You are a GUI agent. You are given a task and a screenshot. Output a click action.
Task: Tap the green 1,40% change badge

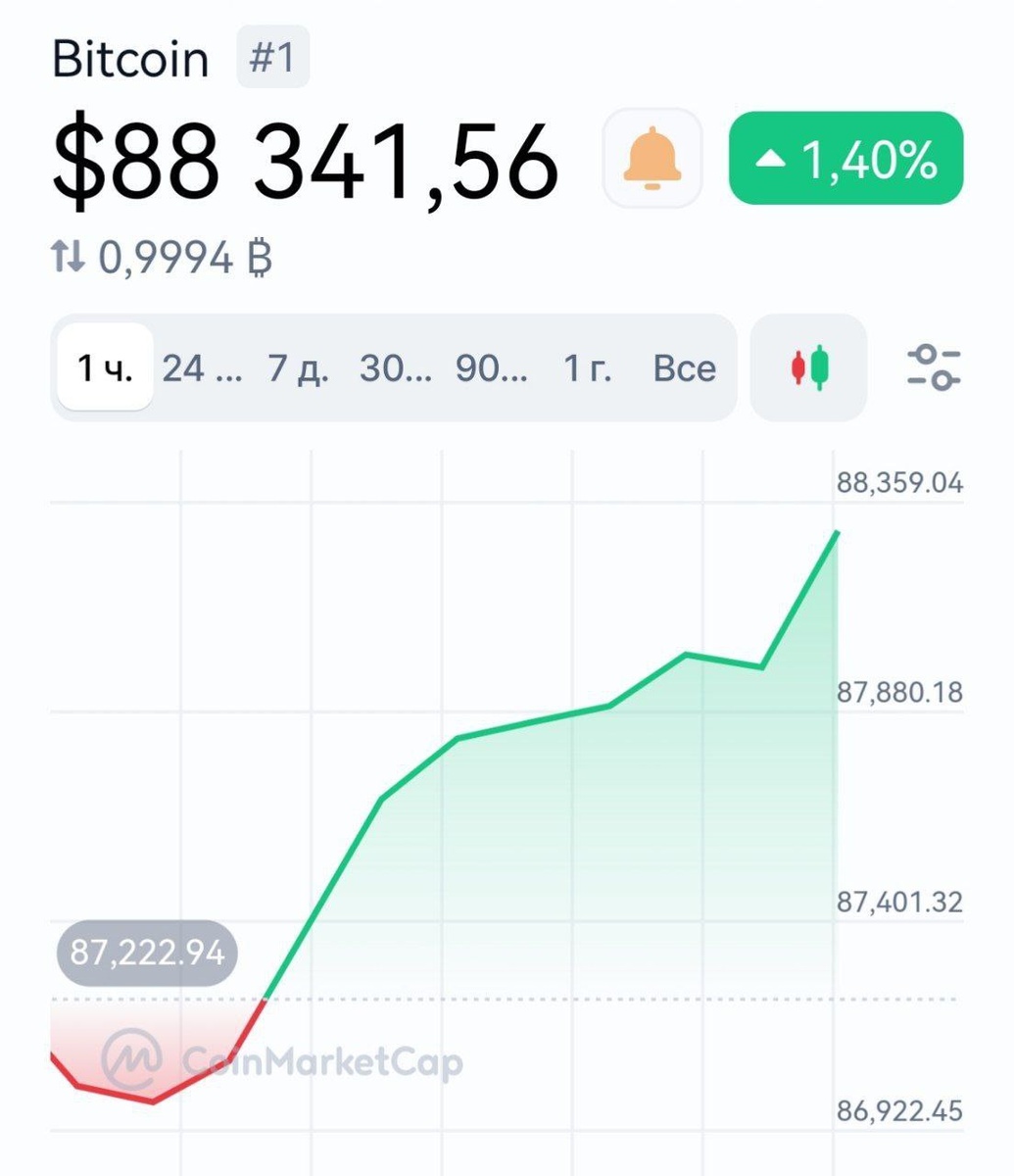846,159
